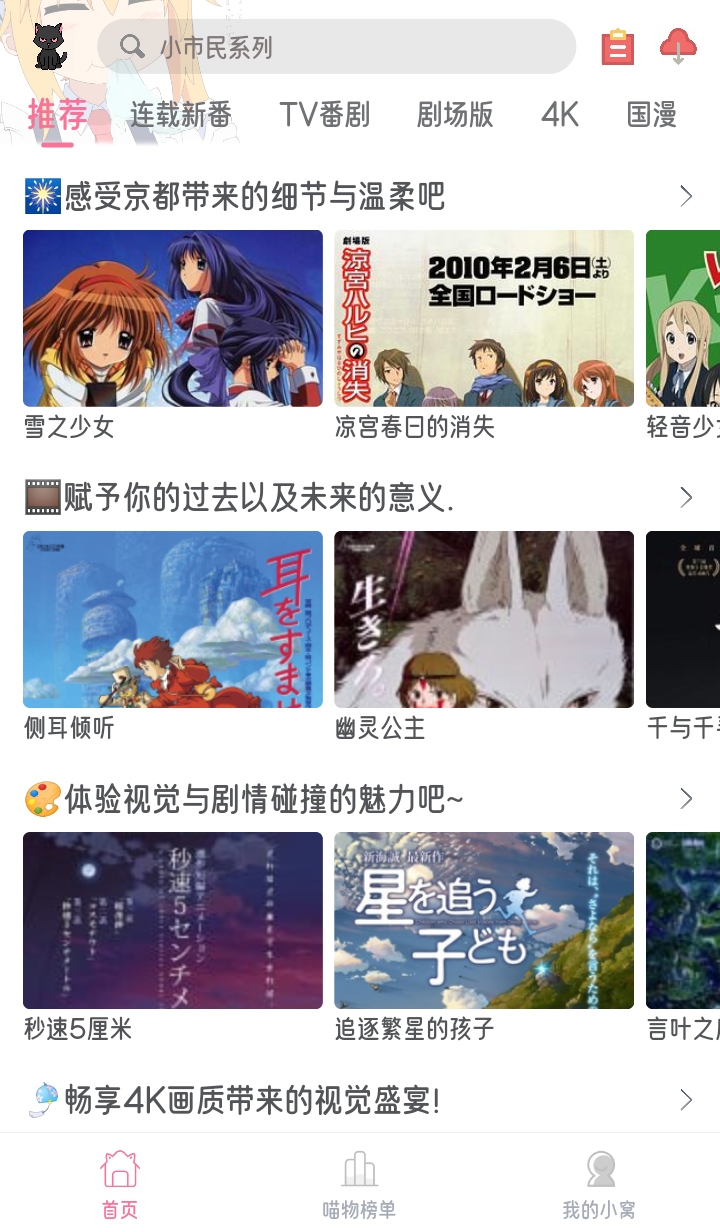Tap the search box with 小市民系列

pos(336,47)
